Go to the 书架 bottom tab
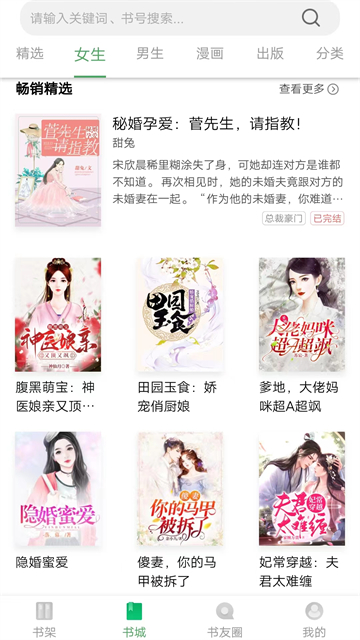The image size is (360, 640). point(44,620)
